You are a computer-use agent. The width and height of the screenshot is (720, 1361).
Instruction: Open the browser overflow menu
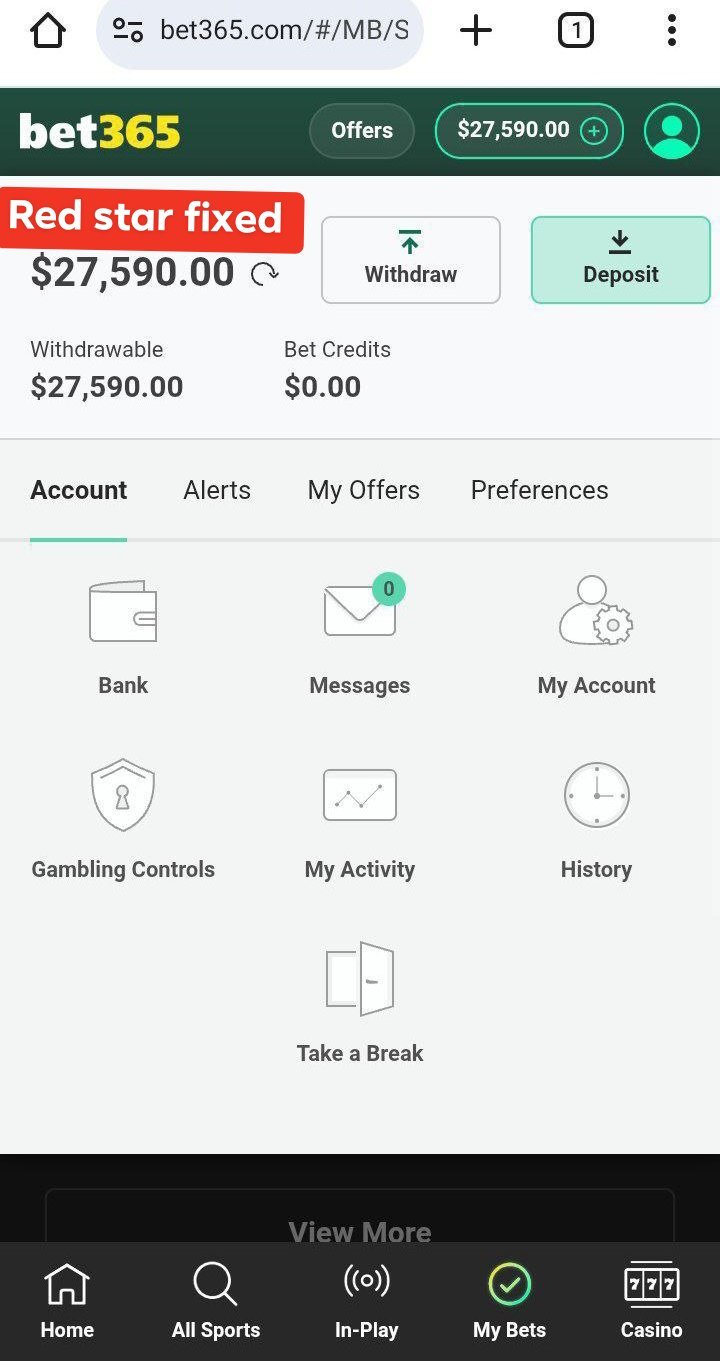point(671,31)
